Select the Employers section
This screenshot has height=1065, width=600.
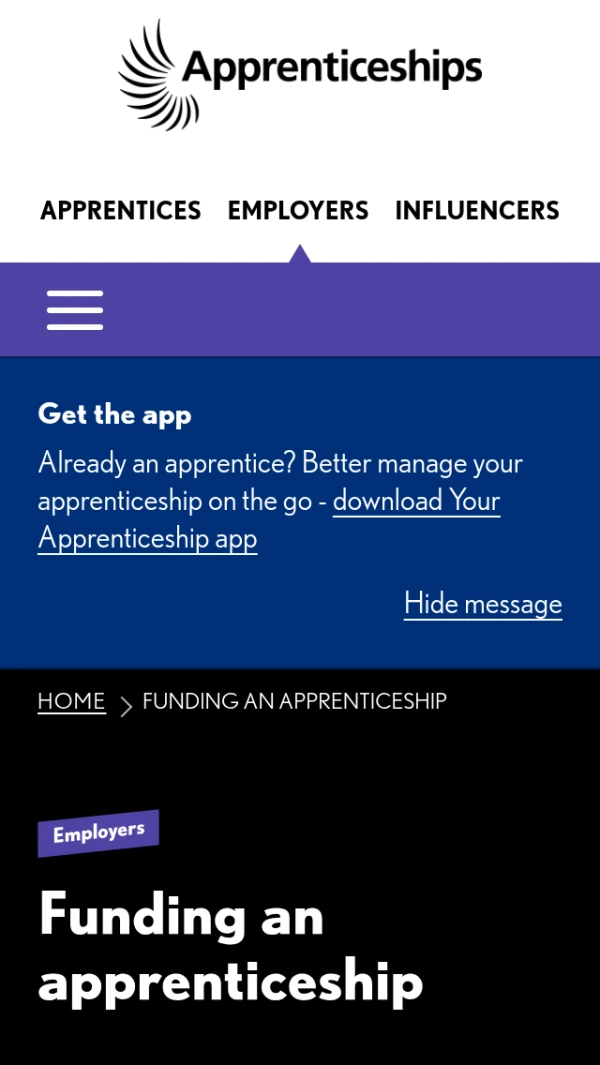[298, 211]
